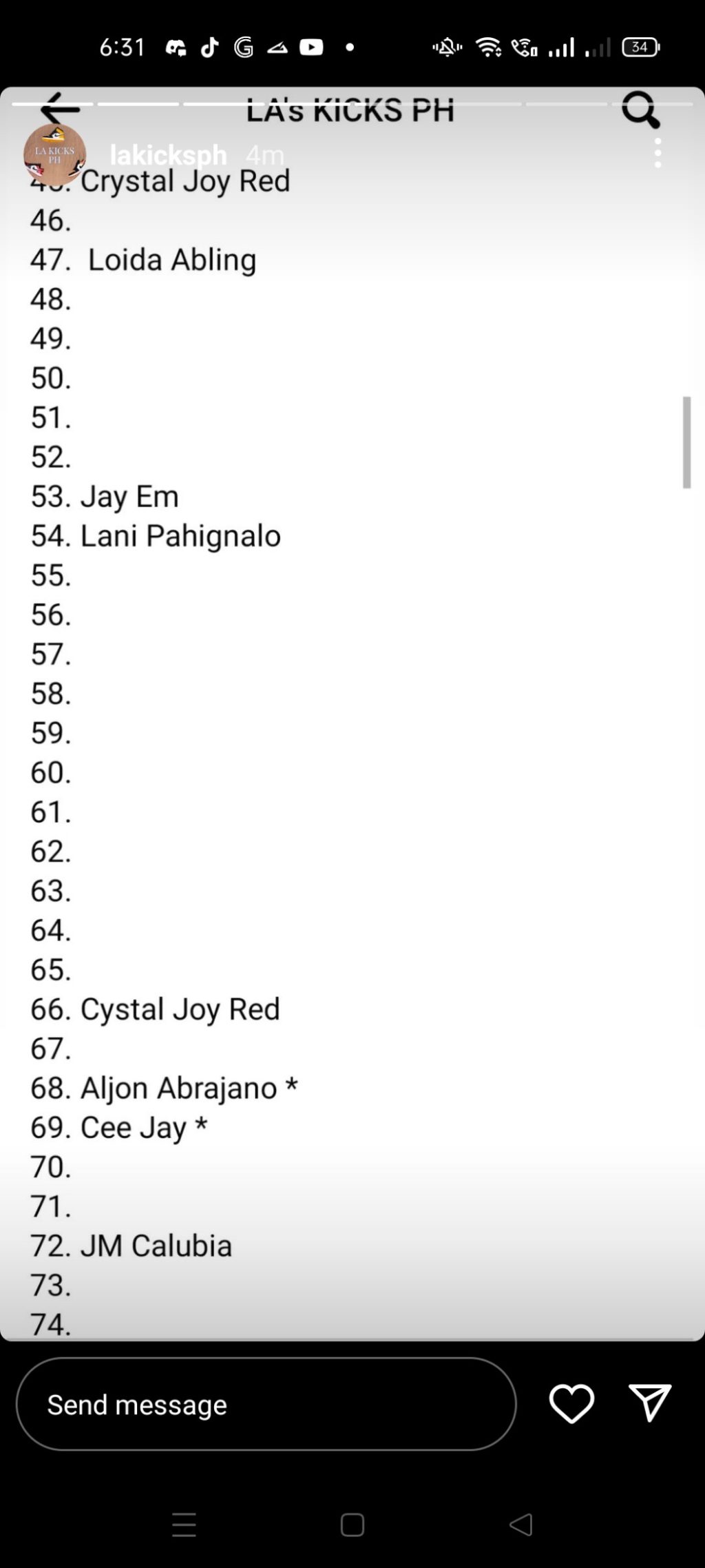705x1568 pixels.
Task: Go to the system home screen
Action: (352, 1525)
